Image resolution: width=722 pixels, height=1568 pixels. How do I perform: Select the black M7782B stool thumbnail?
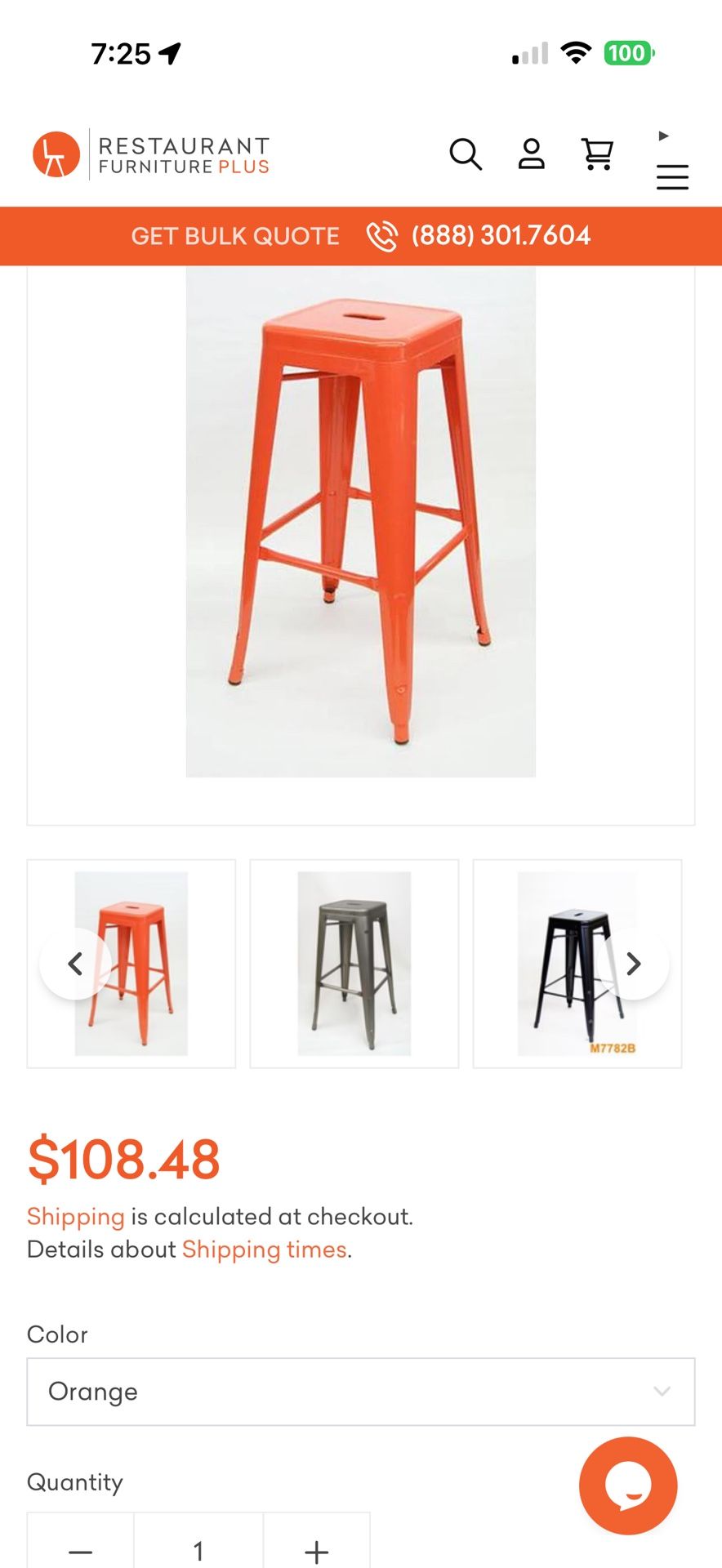coord(577,962)
